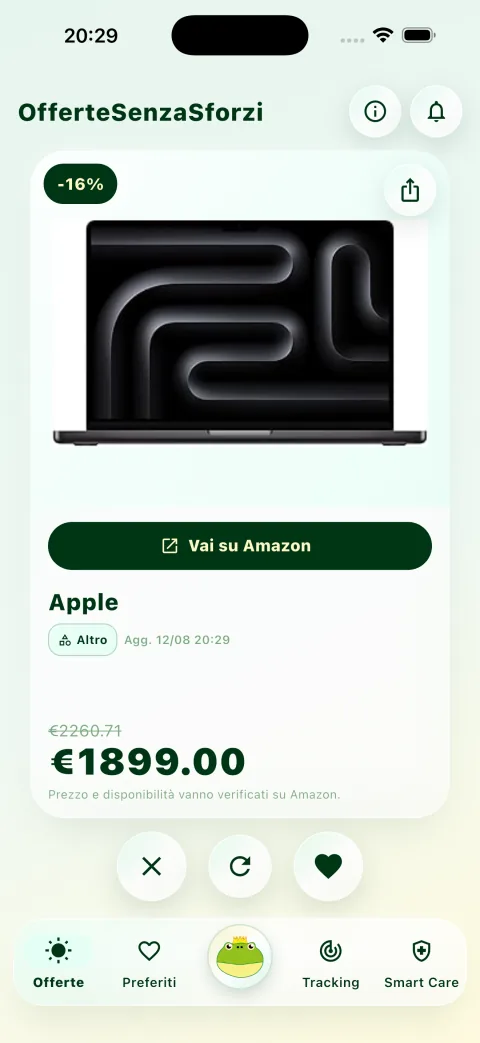Tap the frog mascot center button

pyautogui.click(x=240, y=957)
